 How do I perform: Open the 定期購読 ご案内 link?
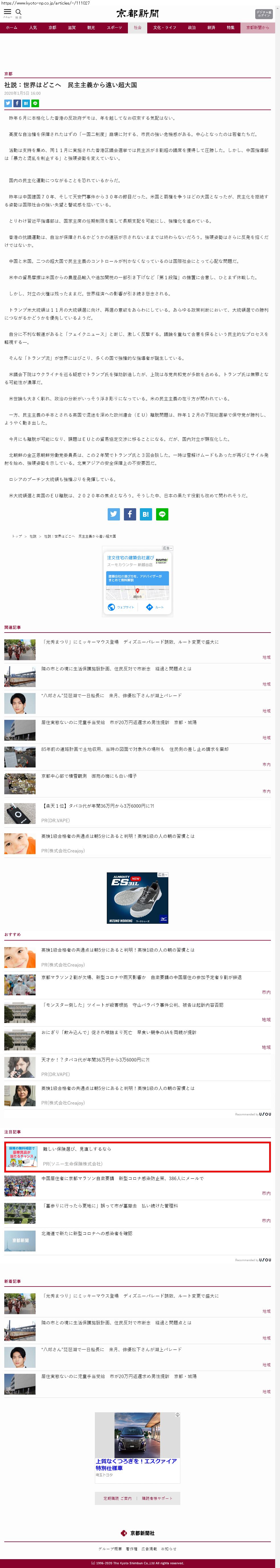tap(117, 1499)
